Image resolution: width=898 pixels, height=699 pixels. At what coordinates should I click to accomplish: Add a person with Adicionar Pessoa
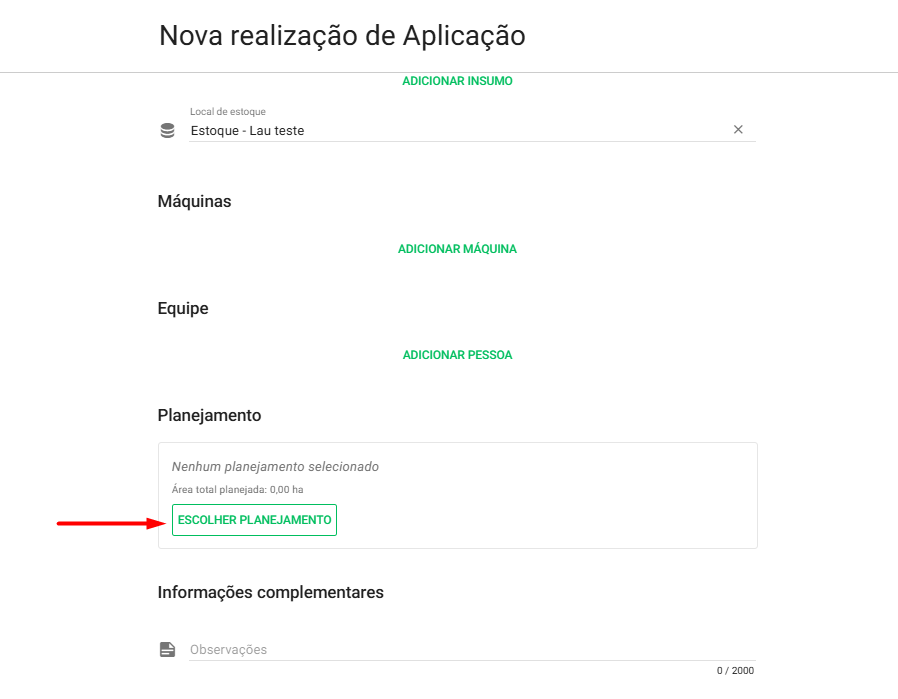coord(457,355)
